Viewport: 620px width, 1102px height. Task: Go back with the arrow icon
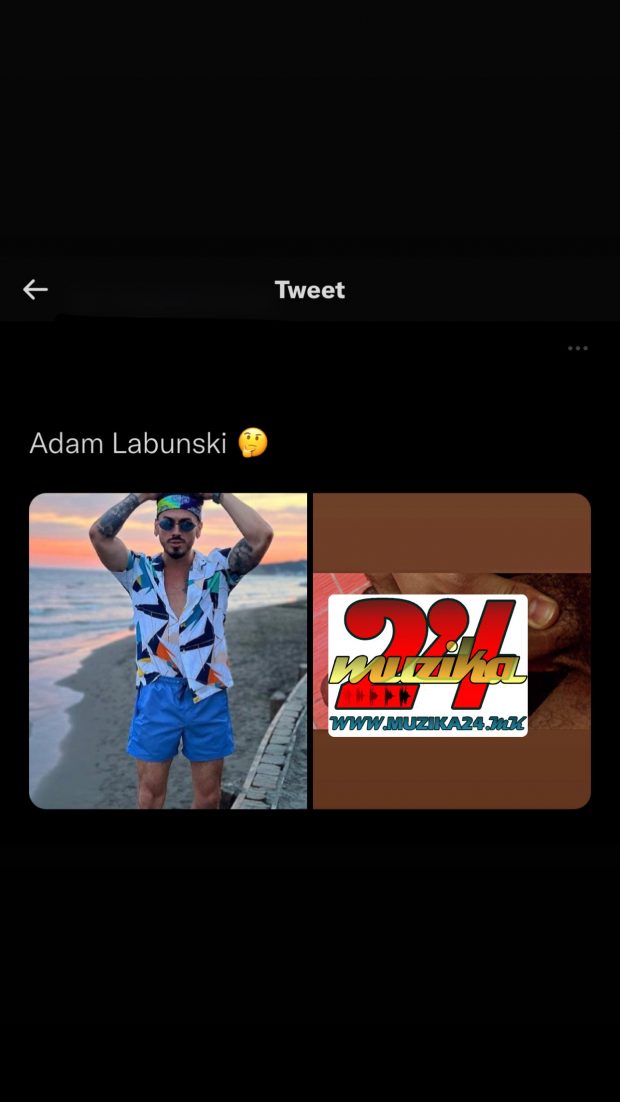pyautogui.click(x=36, y=290)
